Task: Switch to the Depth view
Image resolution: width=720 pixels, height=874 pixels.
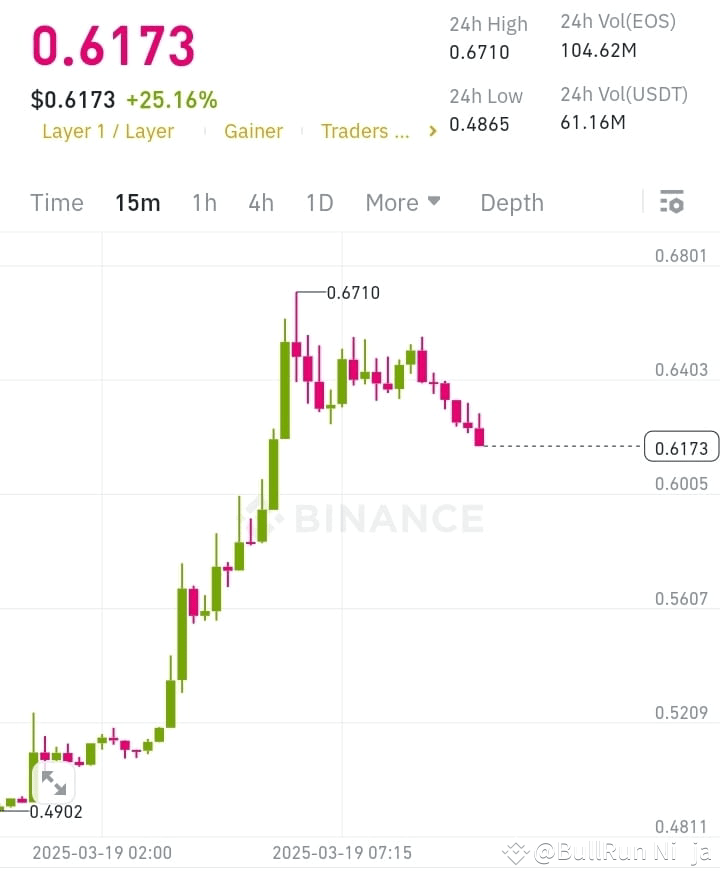Action: click(x=511, y=202)
